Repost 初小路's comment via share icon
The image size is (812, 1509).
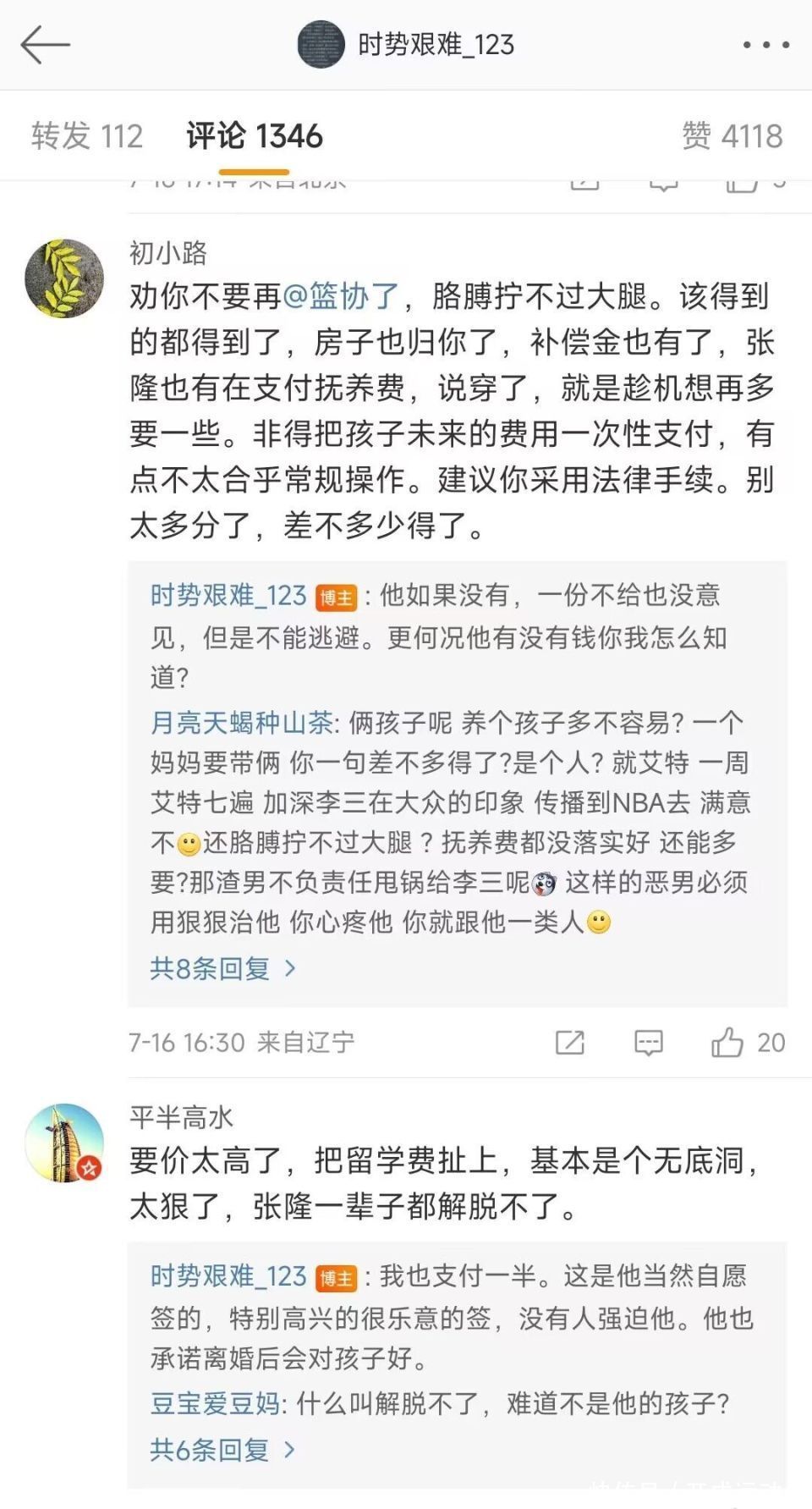570,1043
